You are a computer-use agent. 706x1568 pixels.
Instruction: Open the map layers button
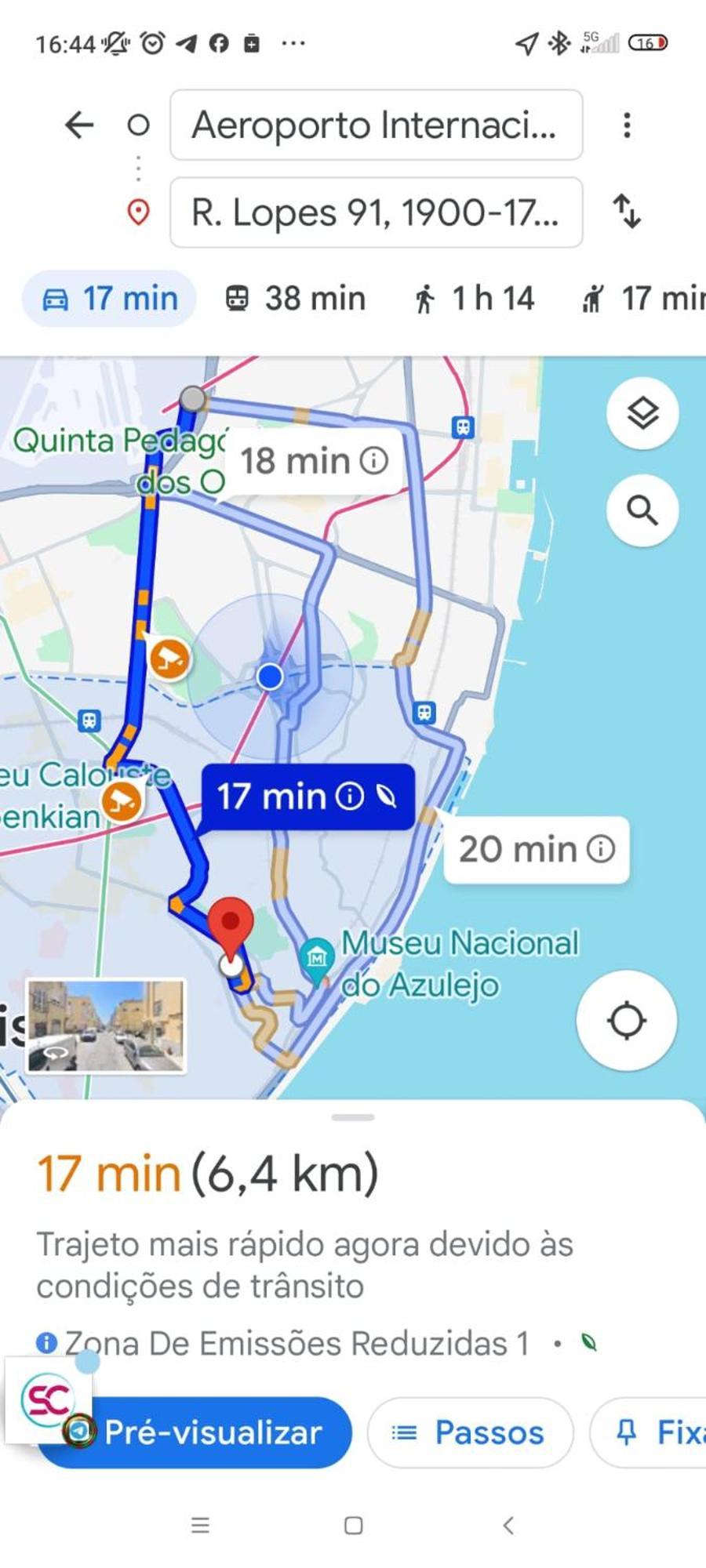pyautogui.click(x=642, y=413)
